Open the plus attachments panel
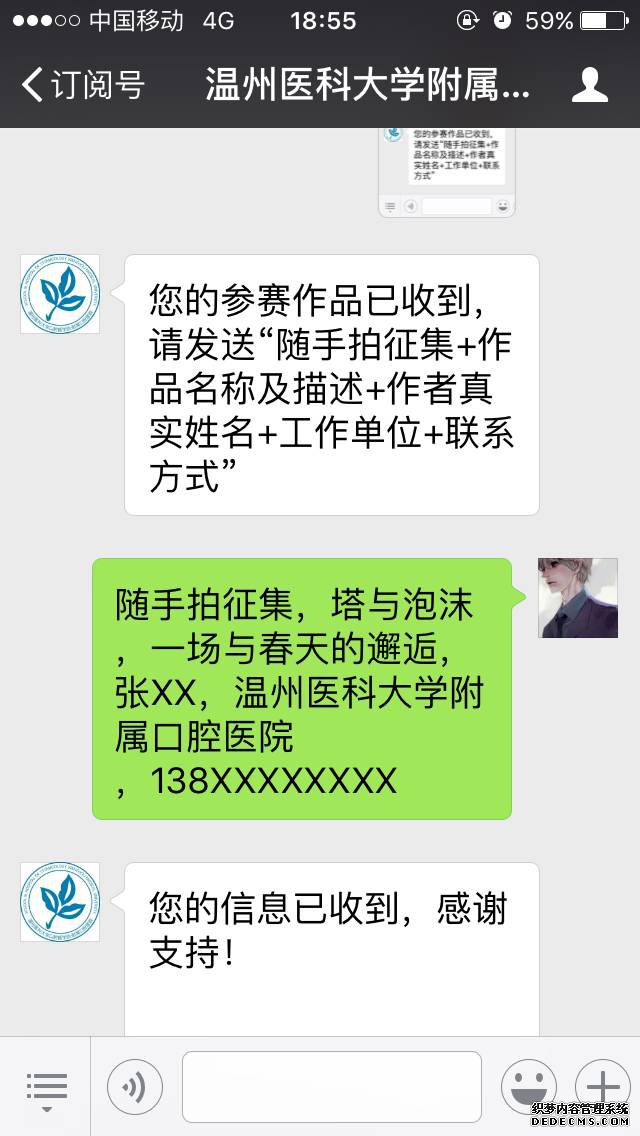Image resolution: width=640 pixels, height=1136 pixels. pos(602,1087)
